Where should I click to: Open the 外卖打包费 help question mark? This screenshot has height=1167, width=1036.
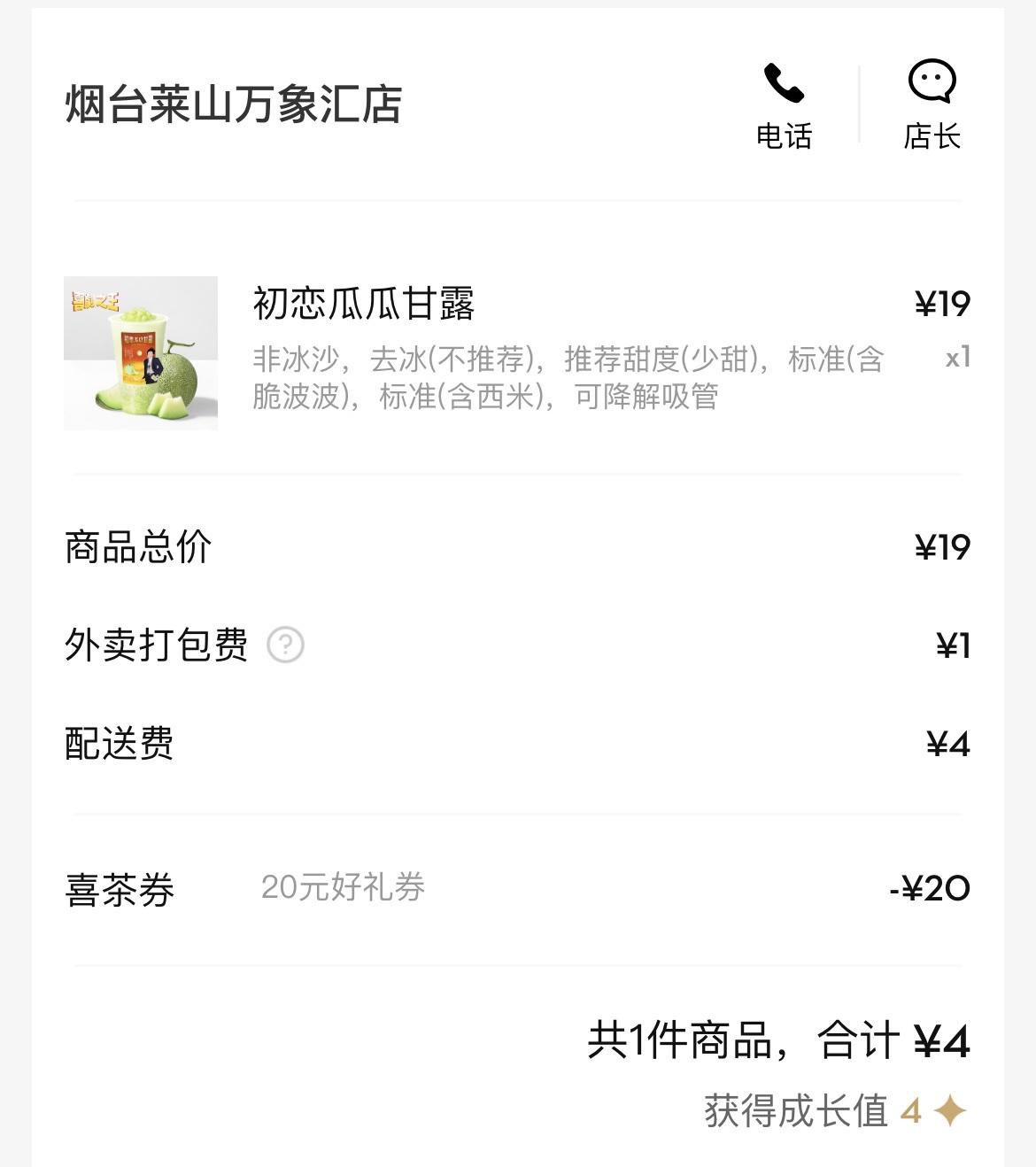click(x=285, y=645)
